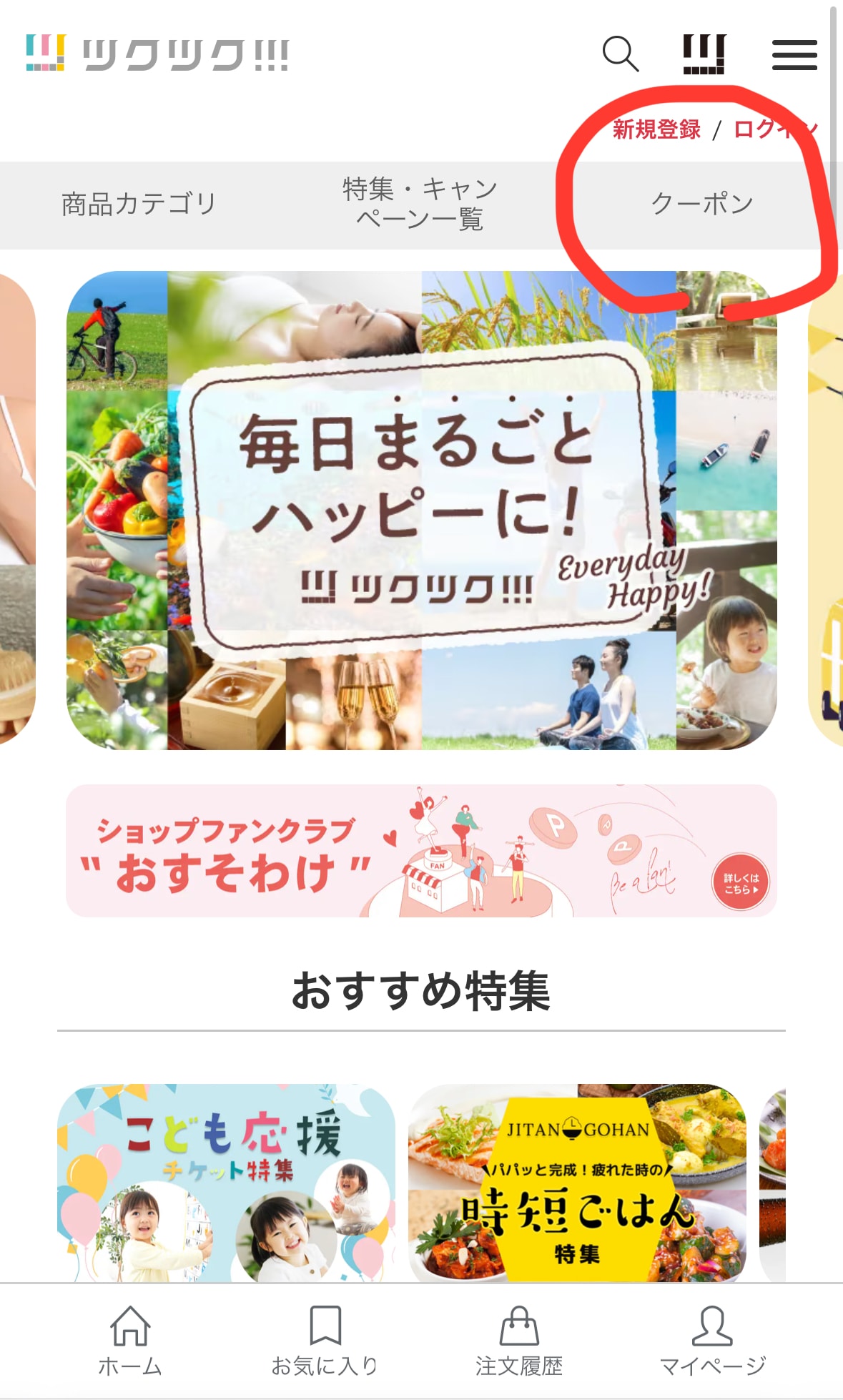The height and width of the screenshot is (1400, 843).
Task: Open the 時短ごはん 特集 card
Action: coord(577,1183)
